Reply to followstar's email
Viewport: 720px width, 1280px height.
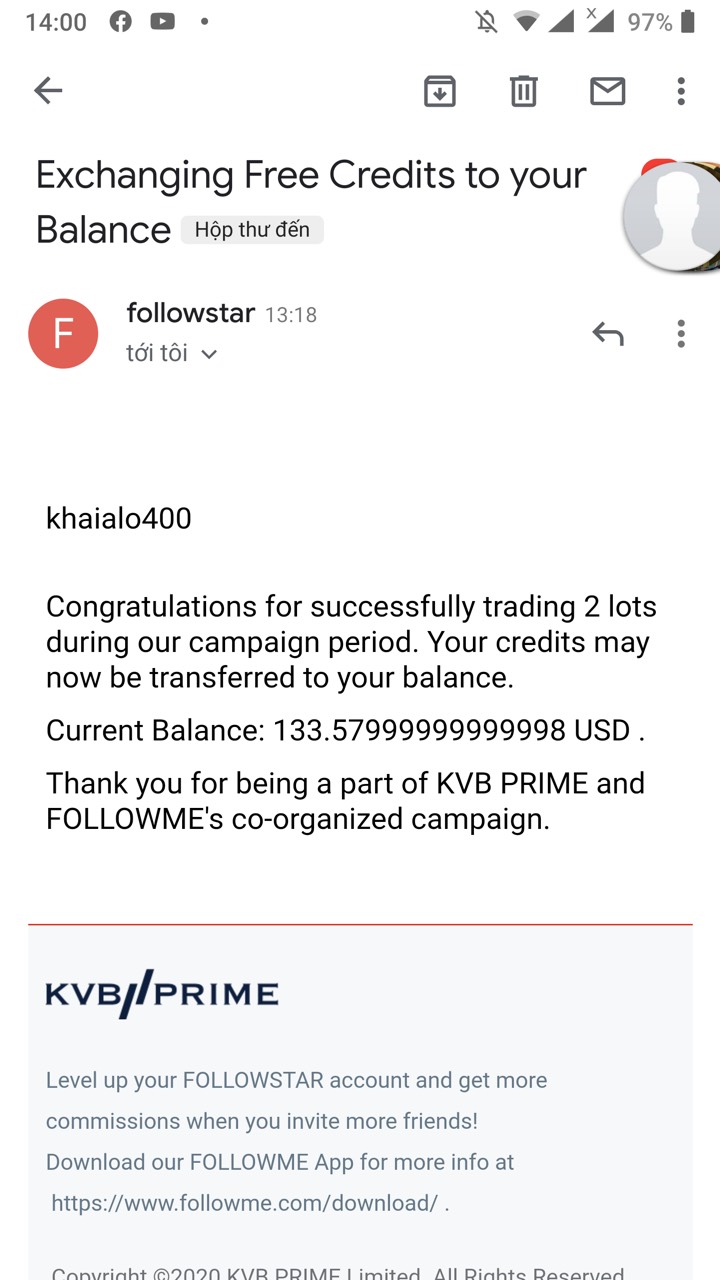pos(608,333)
